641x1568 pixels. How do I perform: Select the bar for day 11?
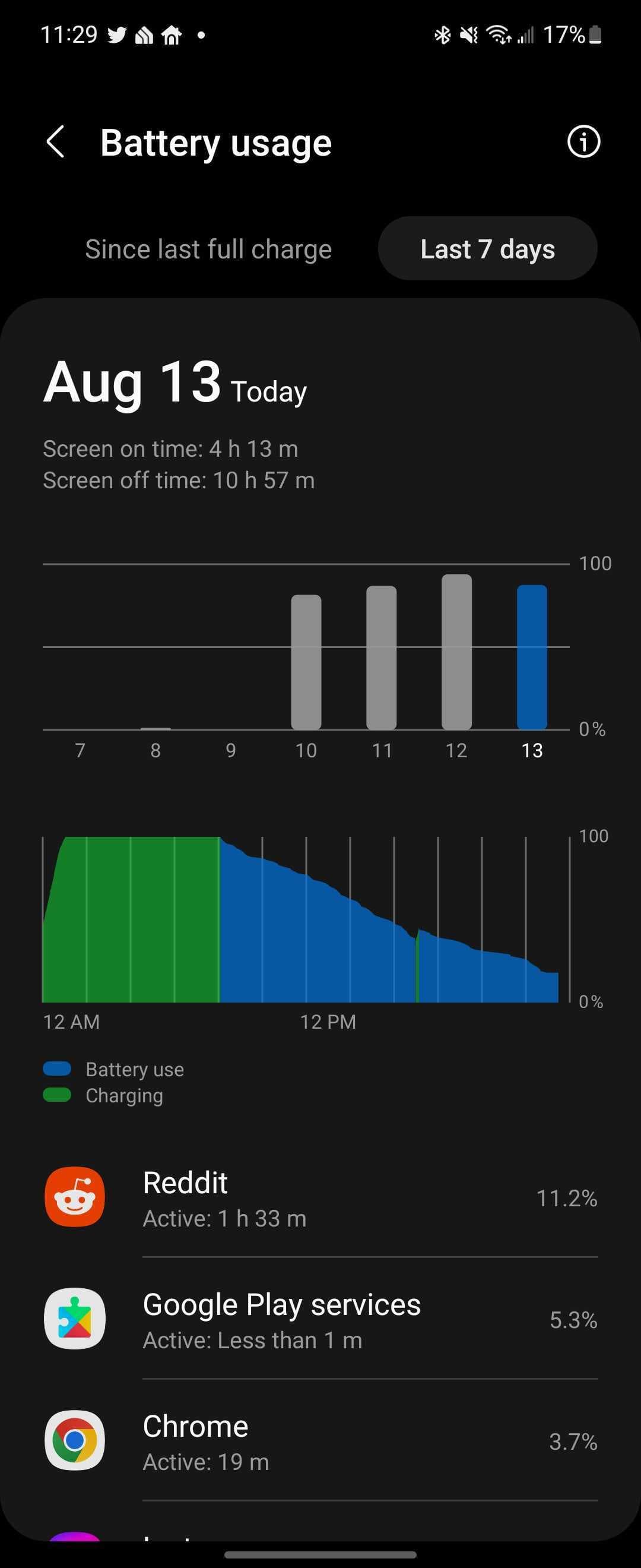pos(381,657)
